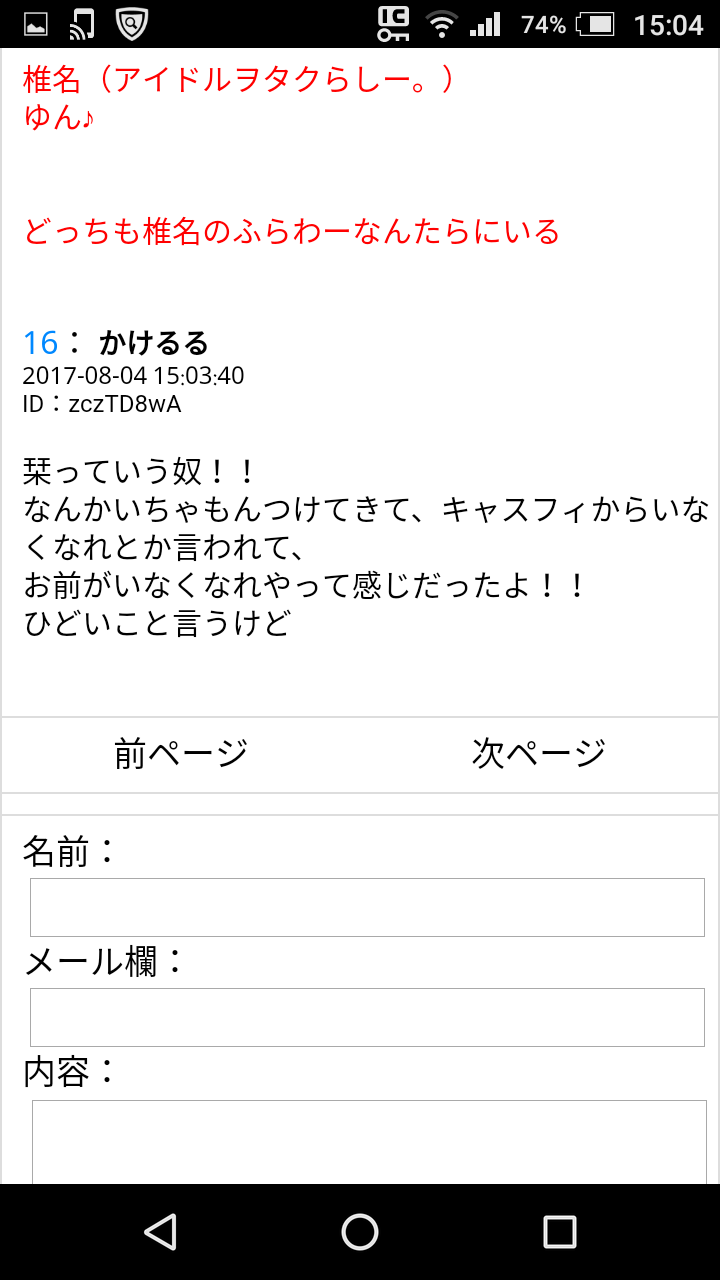The width and height of the screenshot is (720, 1280).
Task: Tap the system home button
Action: (360, 1232)
